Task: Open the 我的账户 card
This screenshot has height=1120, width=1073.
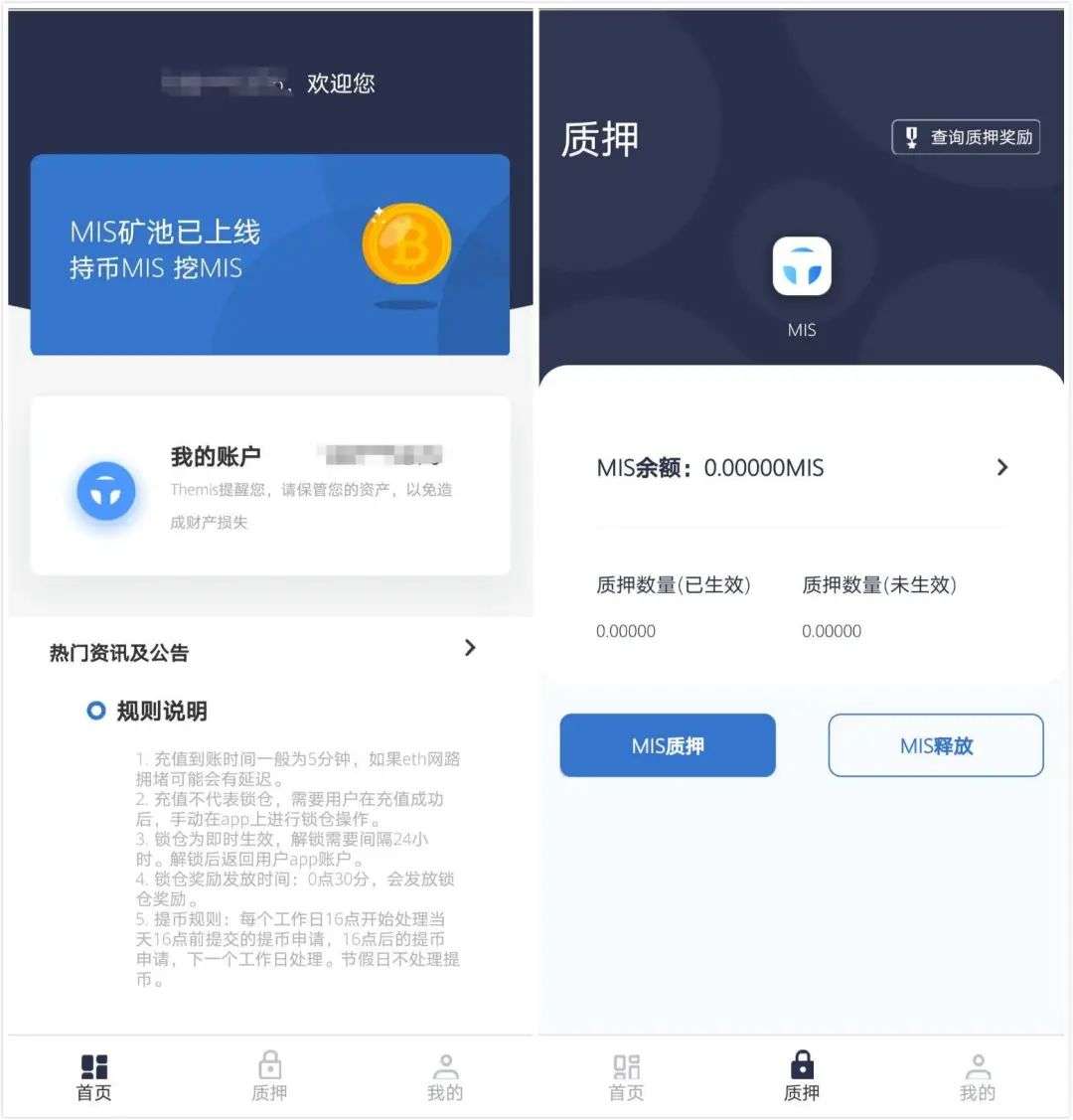Action: [x=270, y=486]
